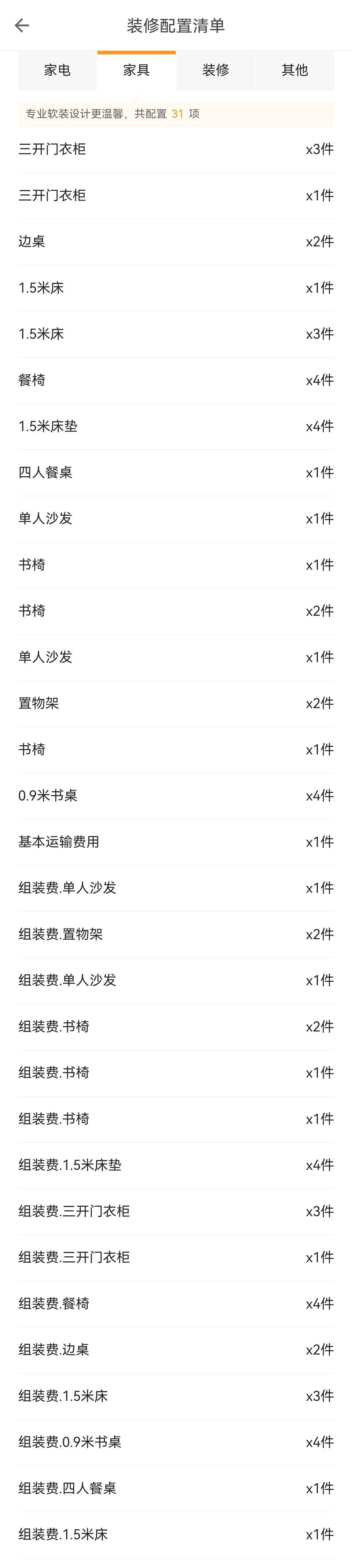The height and width of the screenshot is (1568, 352).
Task: Open the 装修 tab
Action: click(x=216, y=71)
